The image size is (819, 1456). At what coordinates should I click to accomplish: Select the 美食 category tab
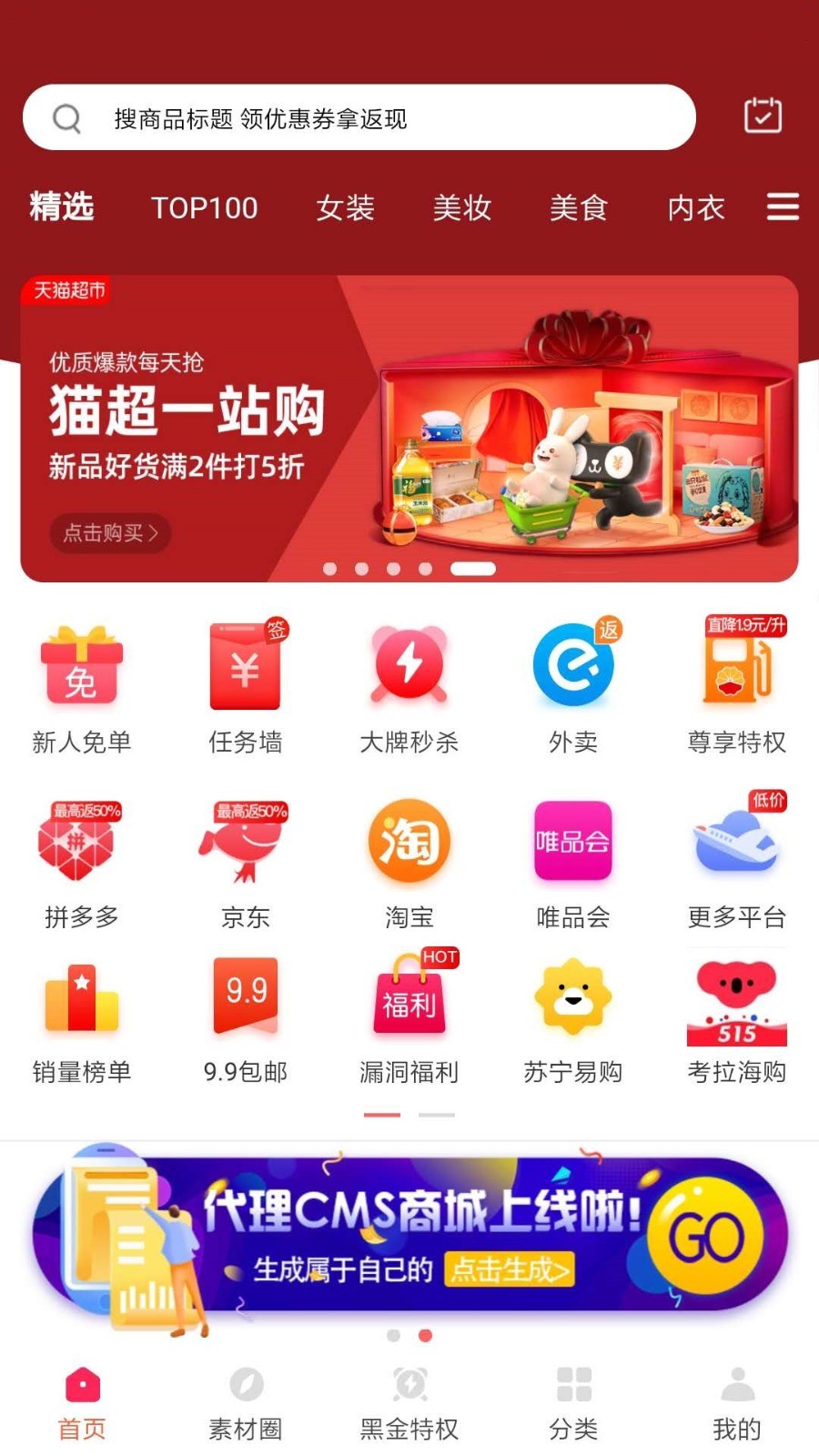click(578, 207)
